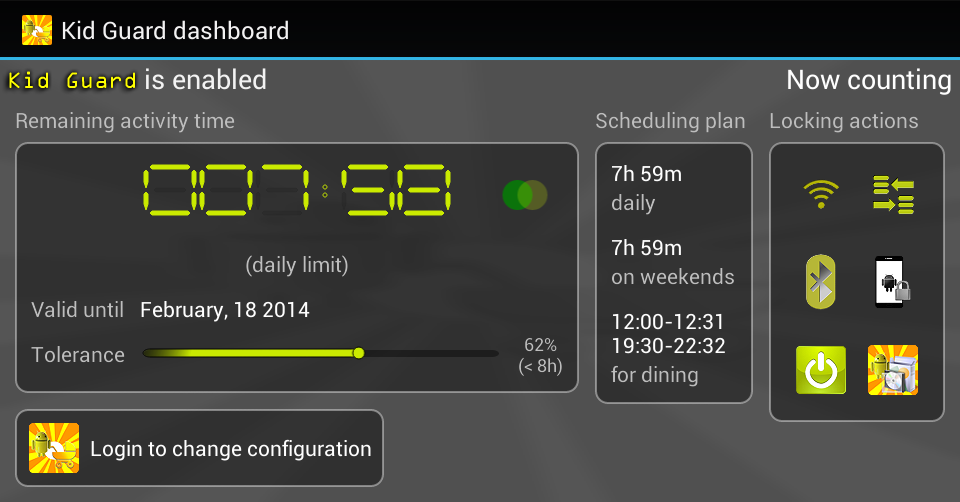Tap the app install locking icon
The image size is (960, 502).
pyautogui.click(x=893, y=370)
